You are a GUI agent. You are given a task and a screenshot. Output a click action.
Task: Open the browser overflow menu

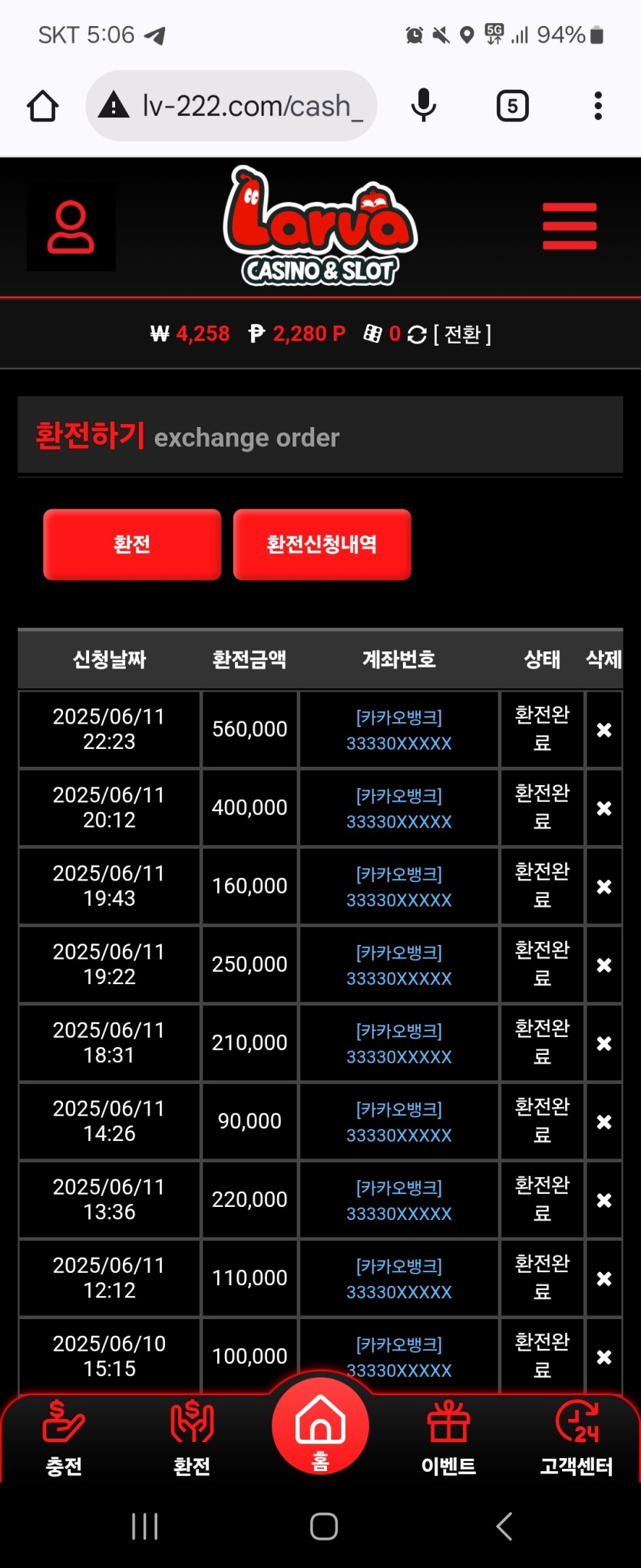[598, 106]
